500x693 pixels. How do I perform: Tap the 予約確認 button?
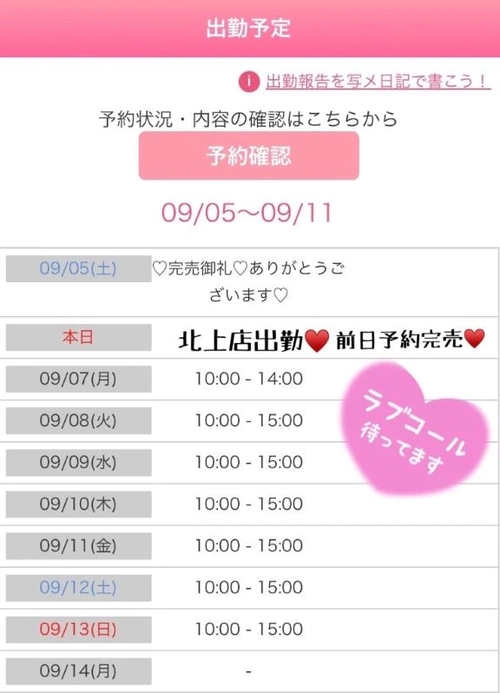[x=249, y=156]
